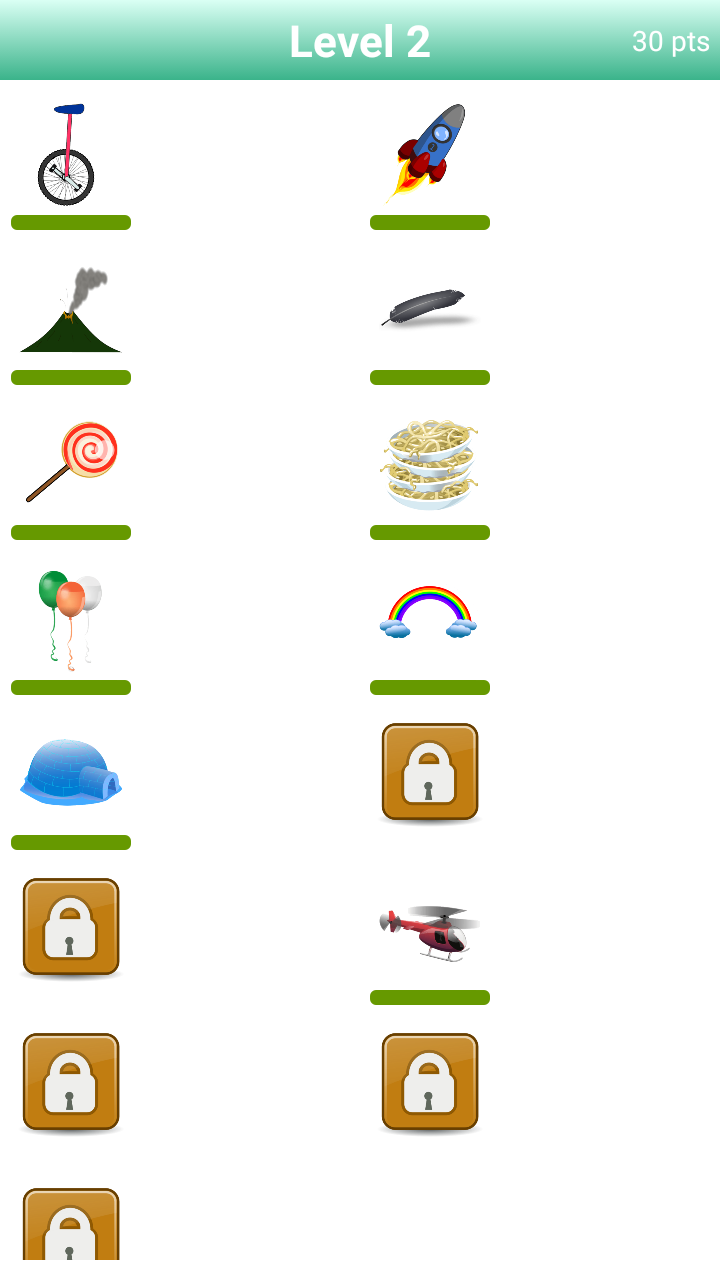Select the swirl lollipop puzzle

[x=70, y=460]
